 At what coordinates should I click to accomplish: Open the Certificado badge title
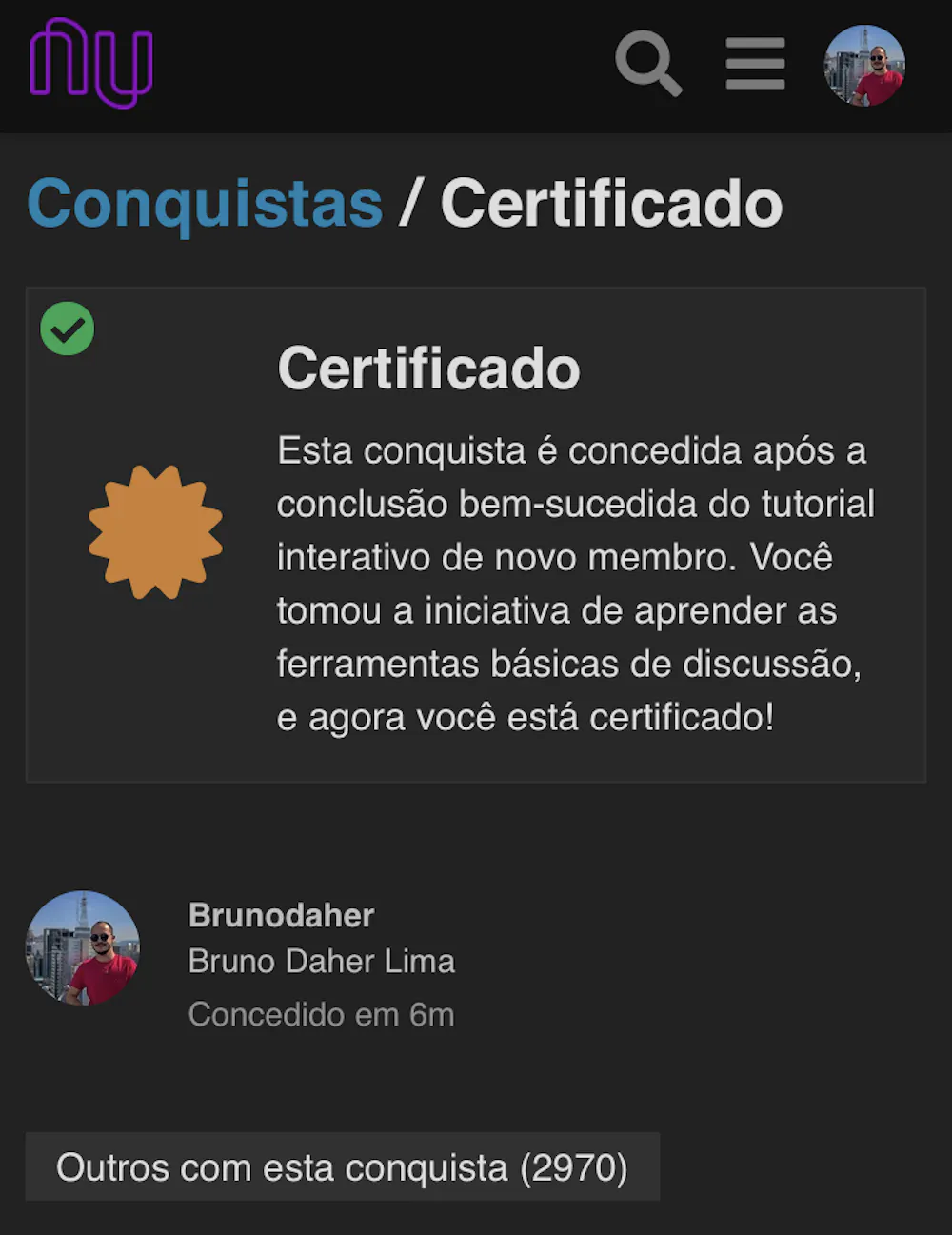(x=428, y=369)
